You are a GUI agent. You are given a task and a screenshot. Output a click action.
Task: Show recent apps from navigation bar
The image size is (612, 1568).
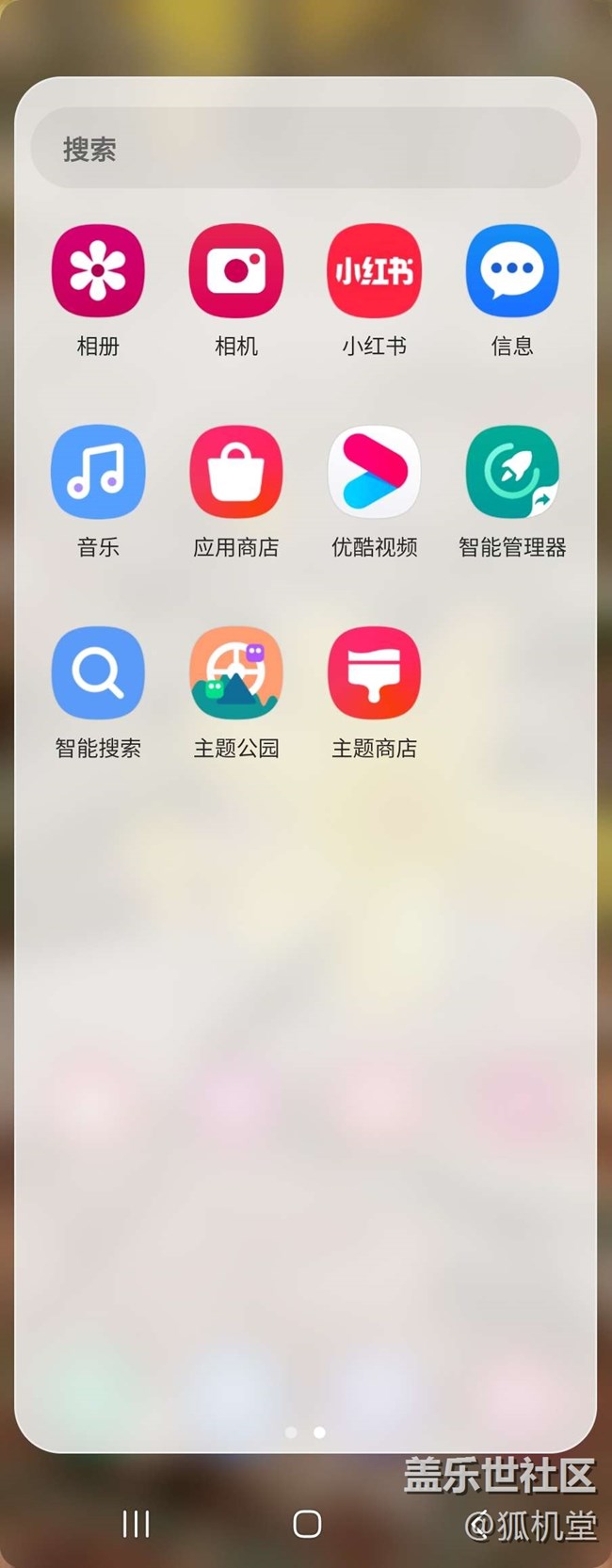(137, 1524)
